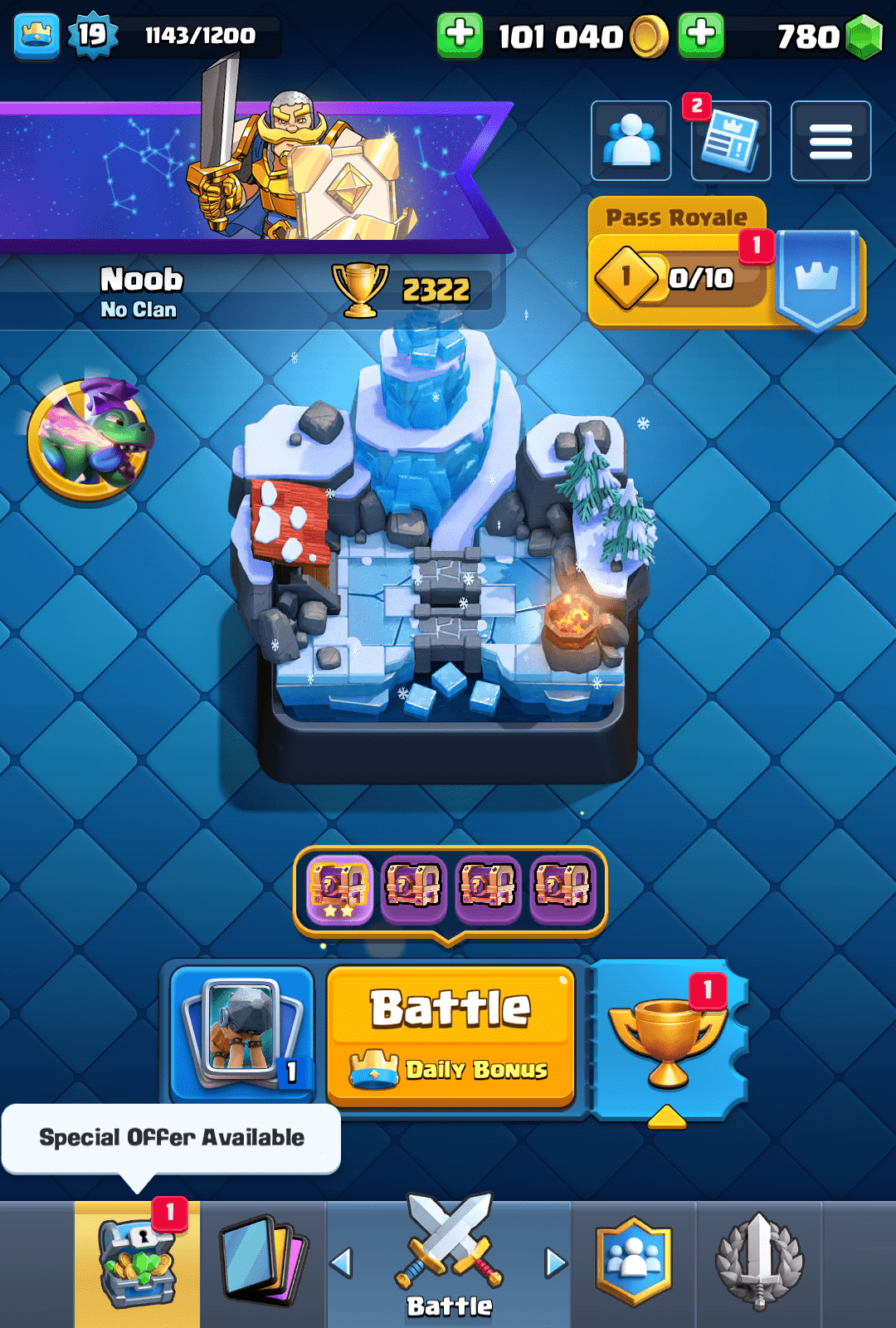Switch to the Cards collection tab
Viewport: 896px width, 1328px height.
click(263, 1263)
